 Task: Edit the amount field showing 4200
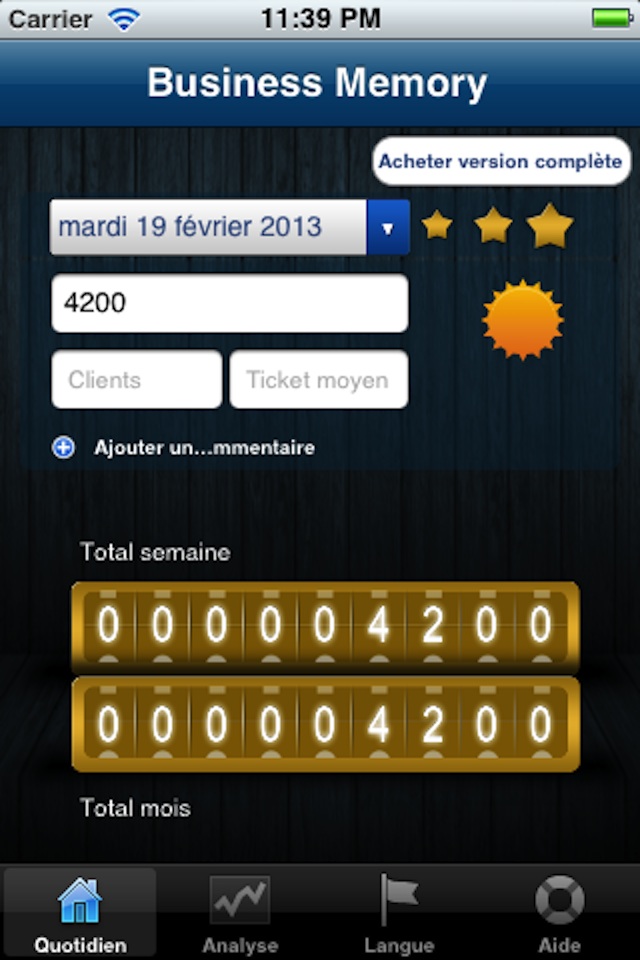(x=229, y=303)
